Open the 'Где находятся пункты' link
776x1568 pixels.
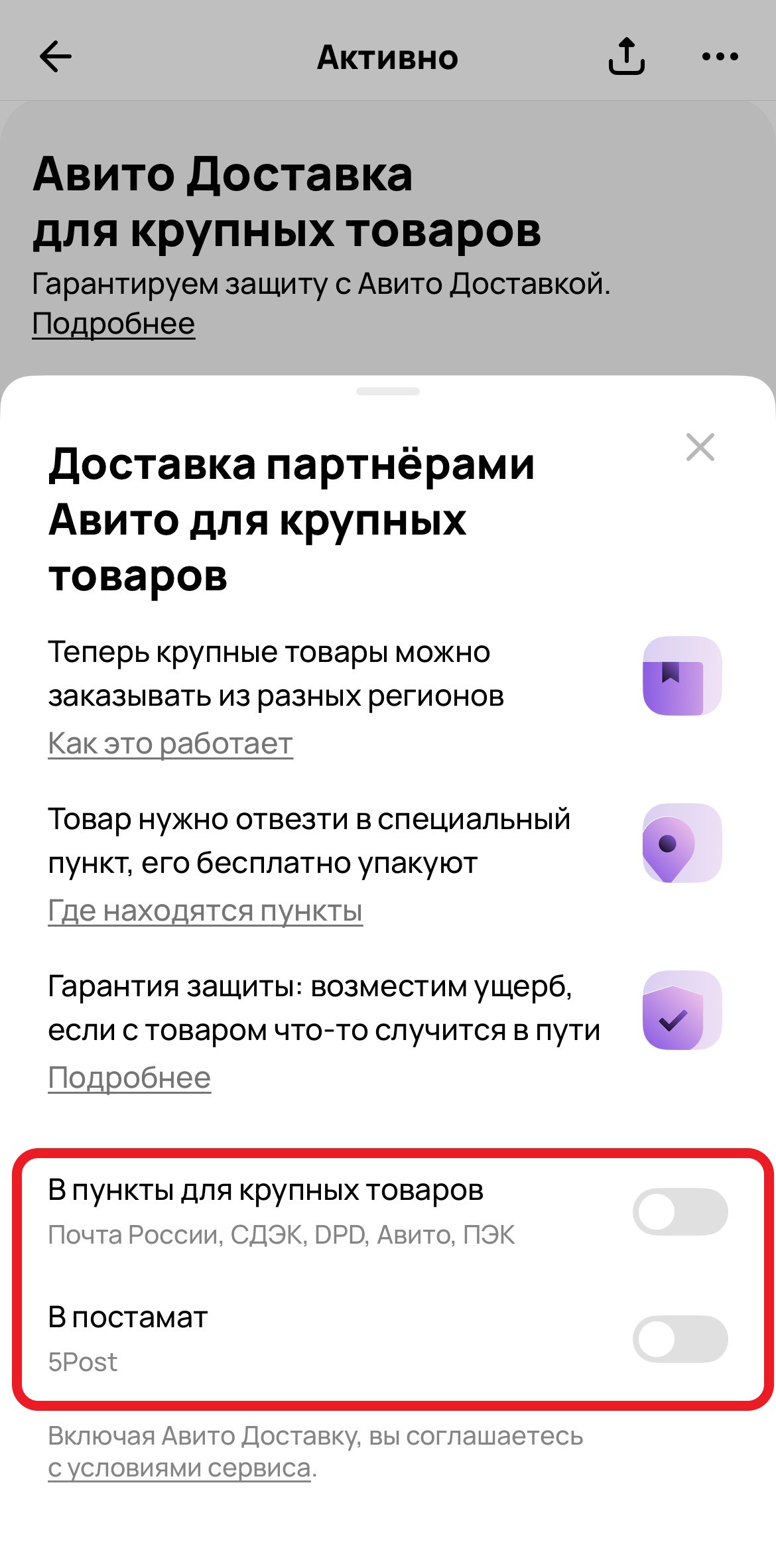coord(206,911)
